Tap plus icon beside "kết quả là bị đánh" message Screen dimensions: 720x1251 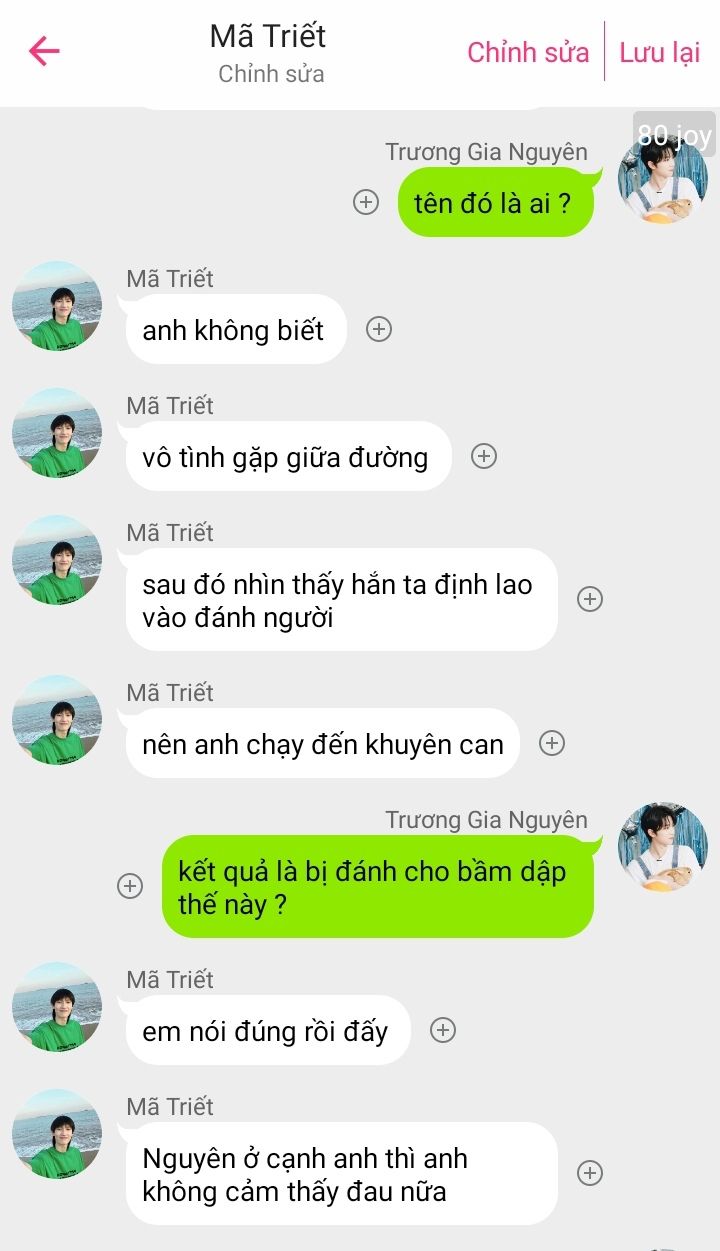click(x=130, y=886)
